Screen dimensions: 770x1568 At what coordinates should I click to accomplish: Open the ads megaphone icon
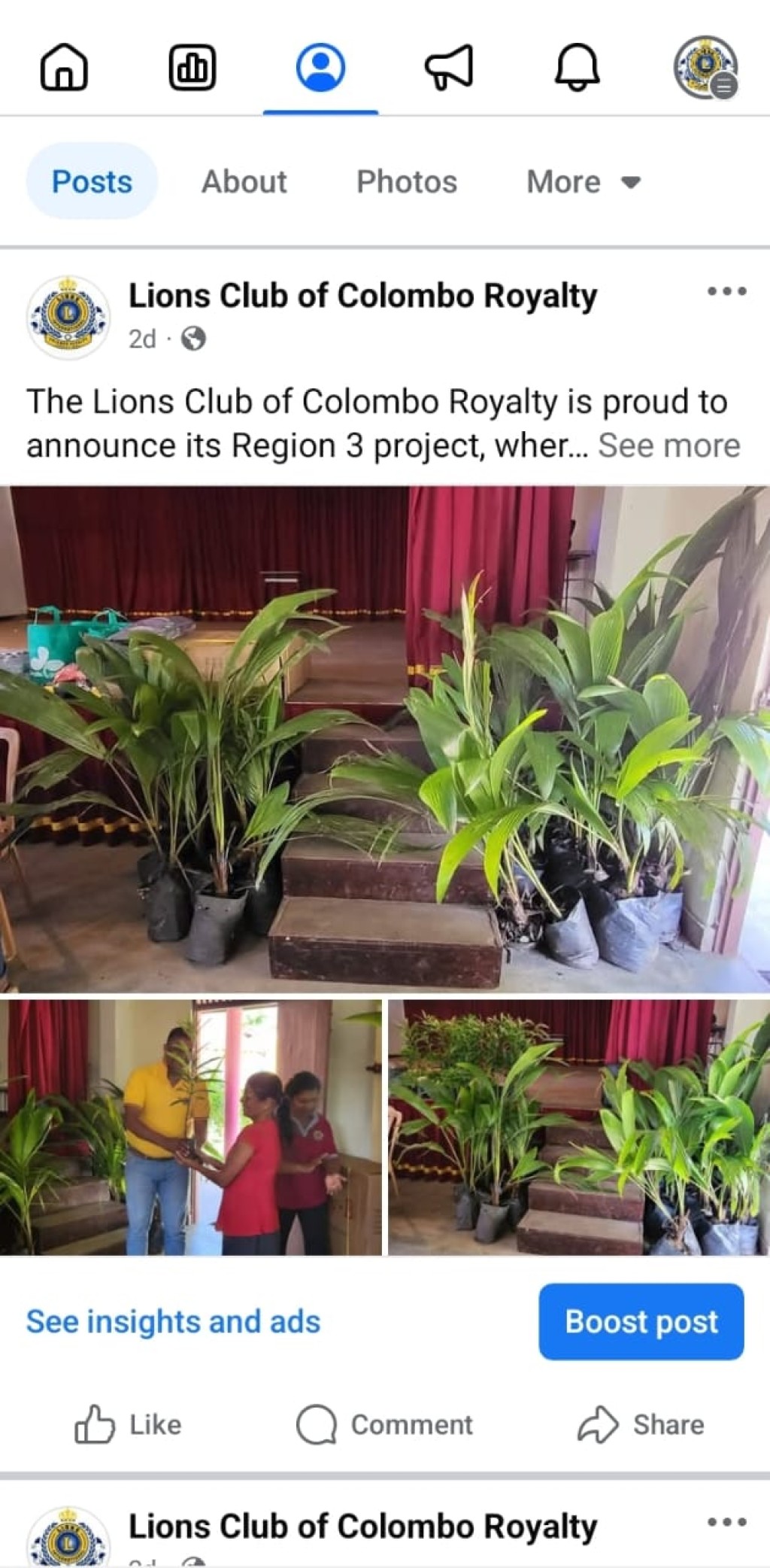[x=449, y=68]
